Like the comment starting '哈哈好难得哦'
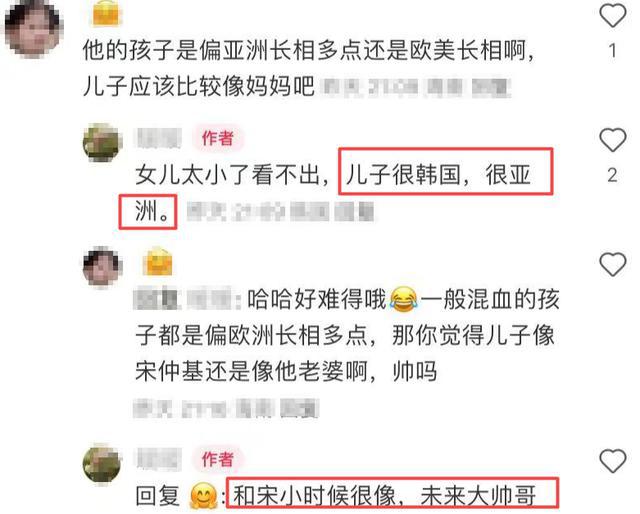 (612, 265)
